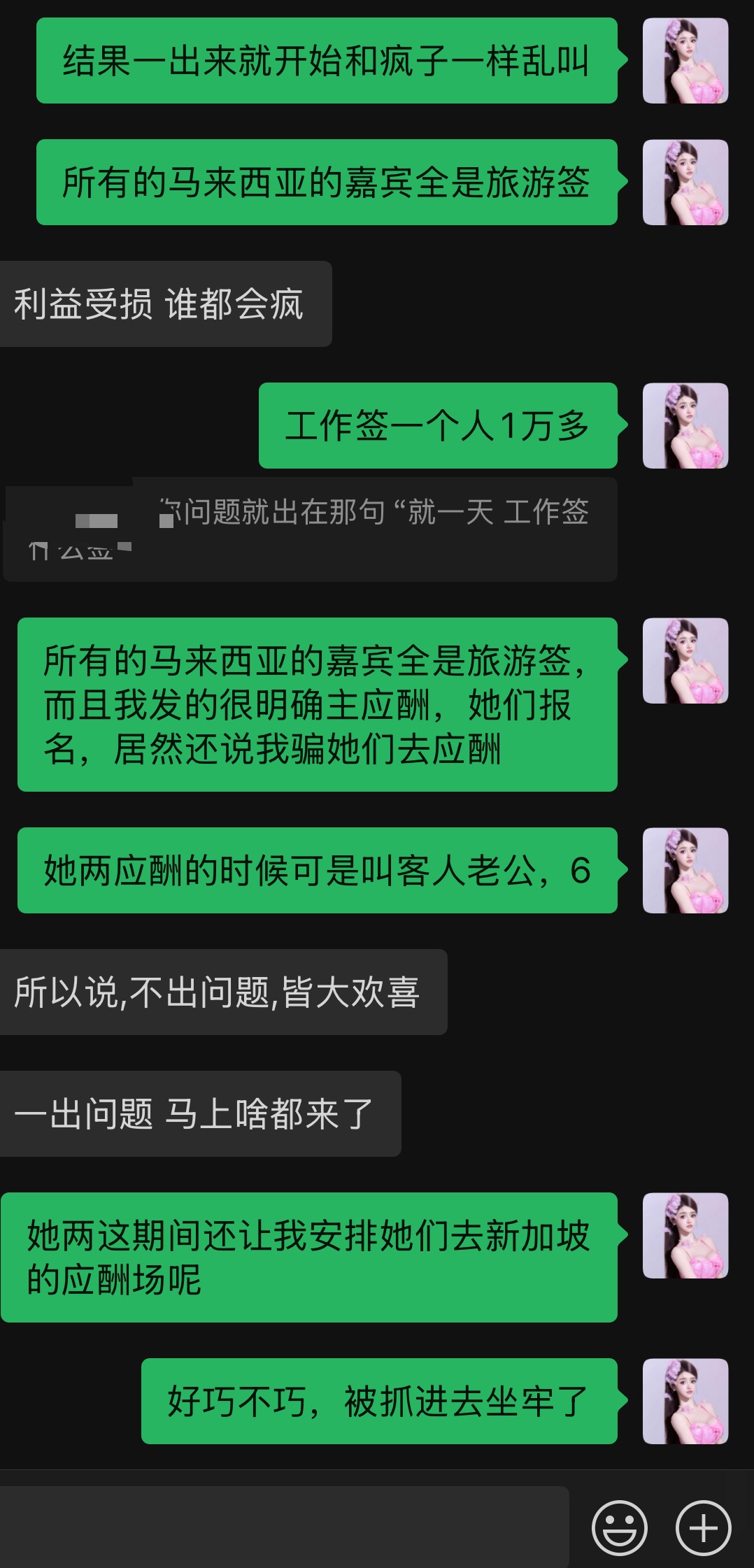Viewport: 754px width, 1568px height.
Task: Open sender avatar beside 好巧不巧，被抓进去坐牢了
Action: point(685,1401)
